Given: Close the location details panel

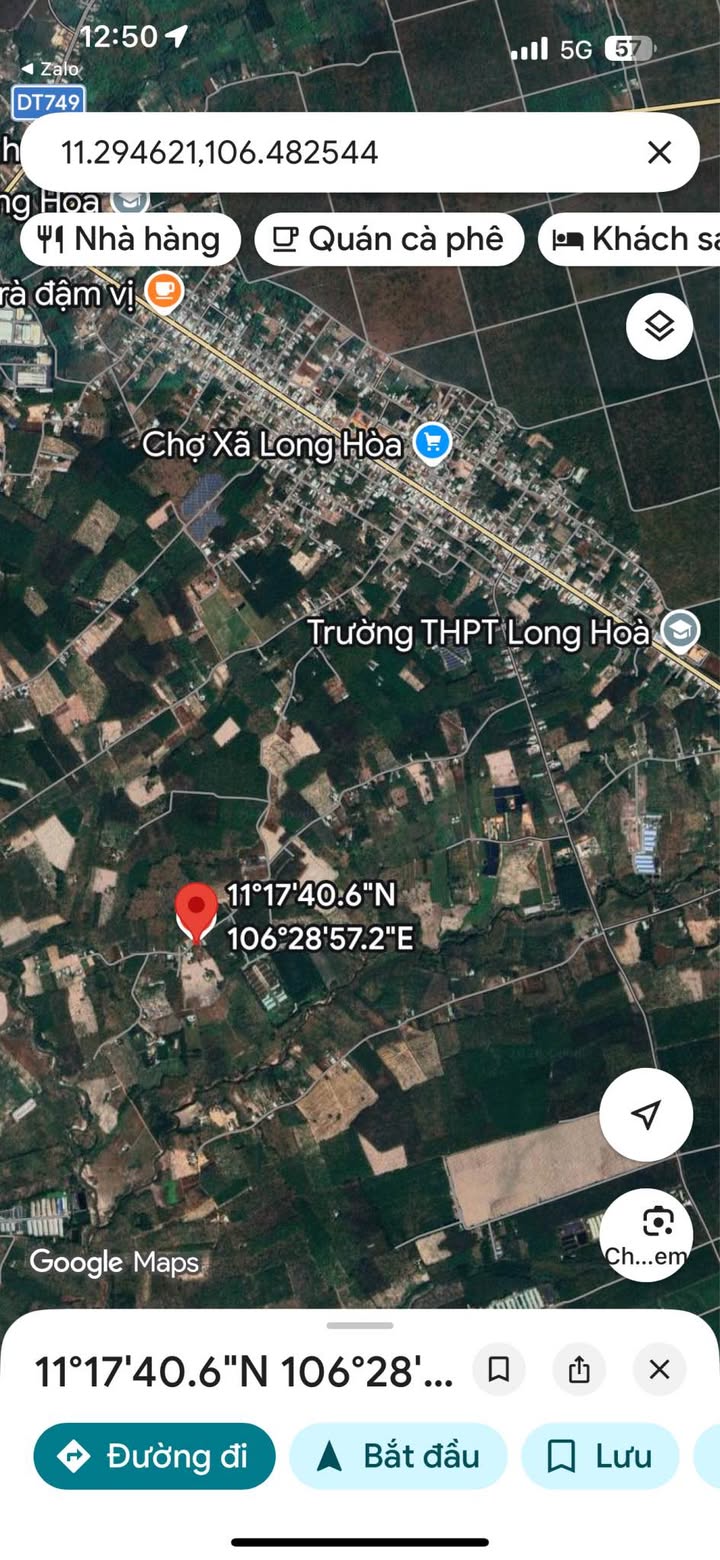Looking at the screenshot, I should tap(659, 1369).
